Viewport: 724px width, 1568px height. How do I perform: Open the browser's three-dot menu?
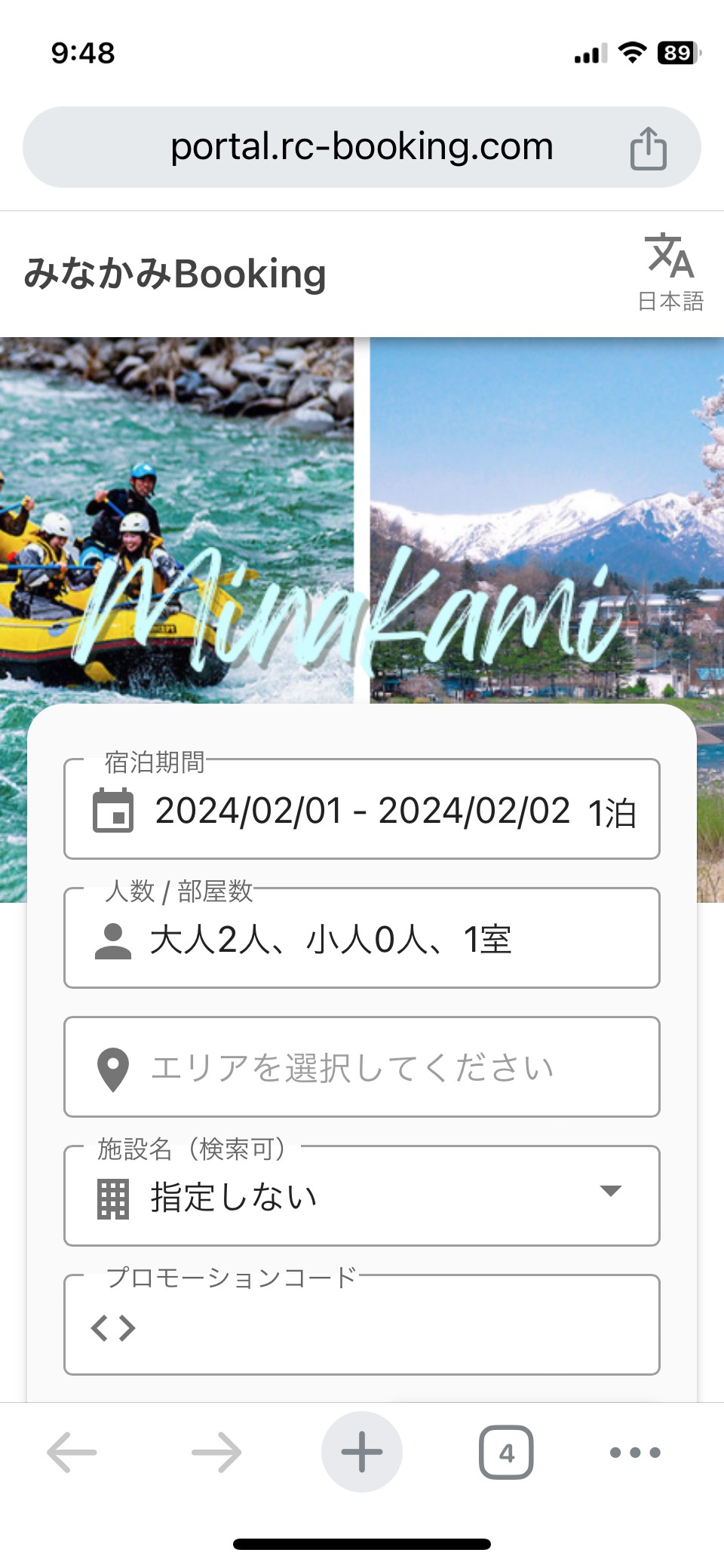pyautogui.click(x=635, y=1452)
